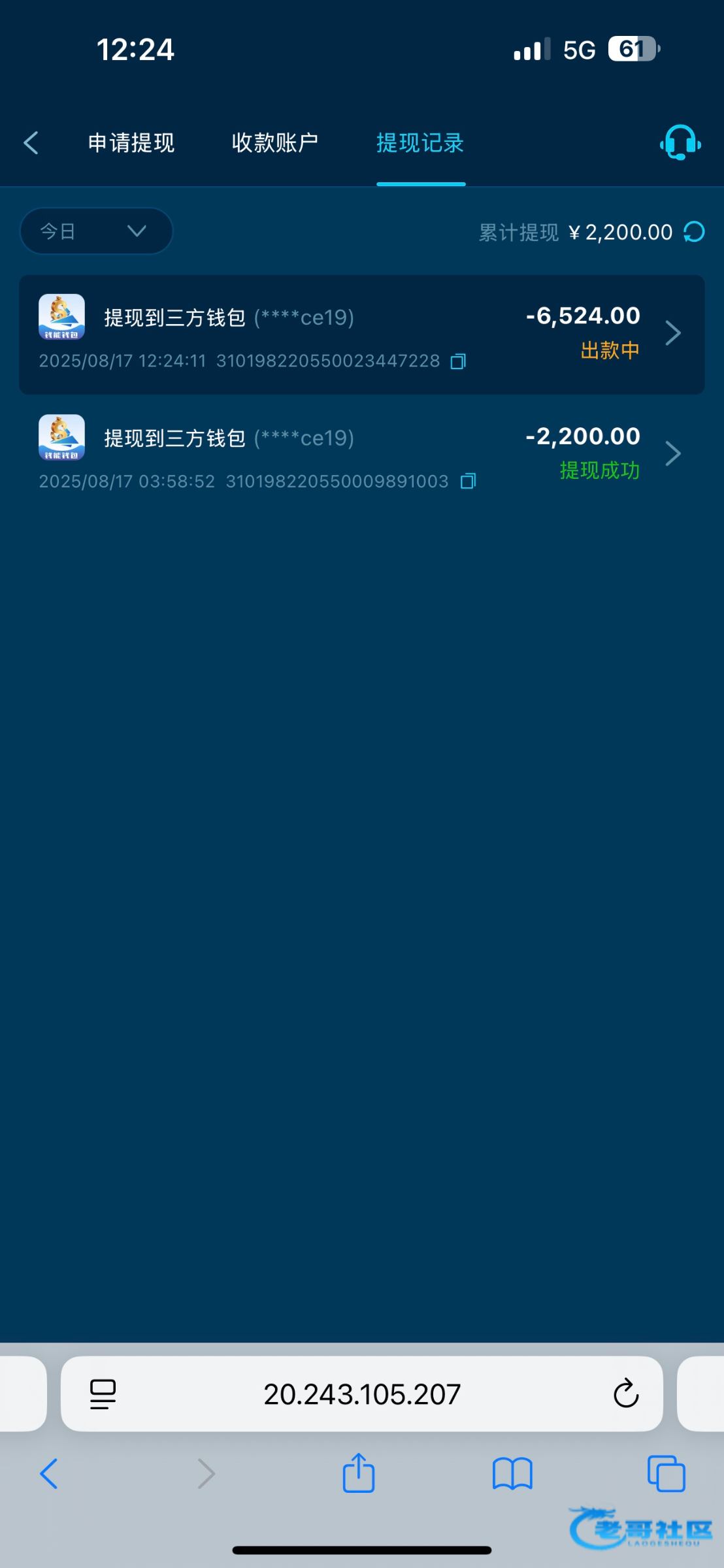The width and height of the screenshot is (724, 1568).
Task: Copy order number ending 23447228
Action: 458,361
